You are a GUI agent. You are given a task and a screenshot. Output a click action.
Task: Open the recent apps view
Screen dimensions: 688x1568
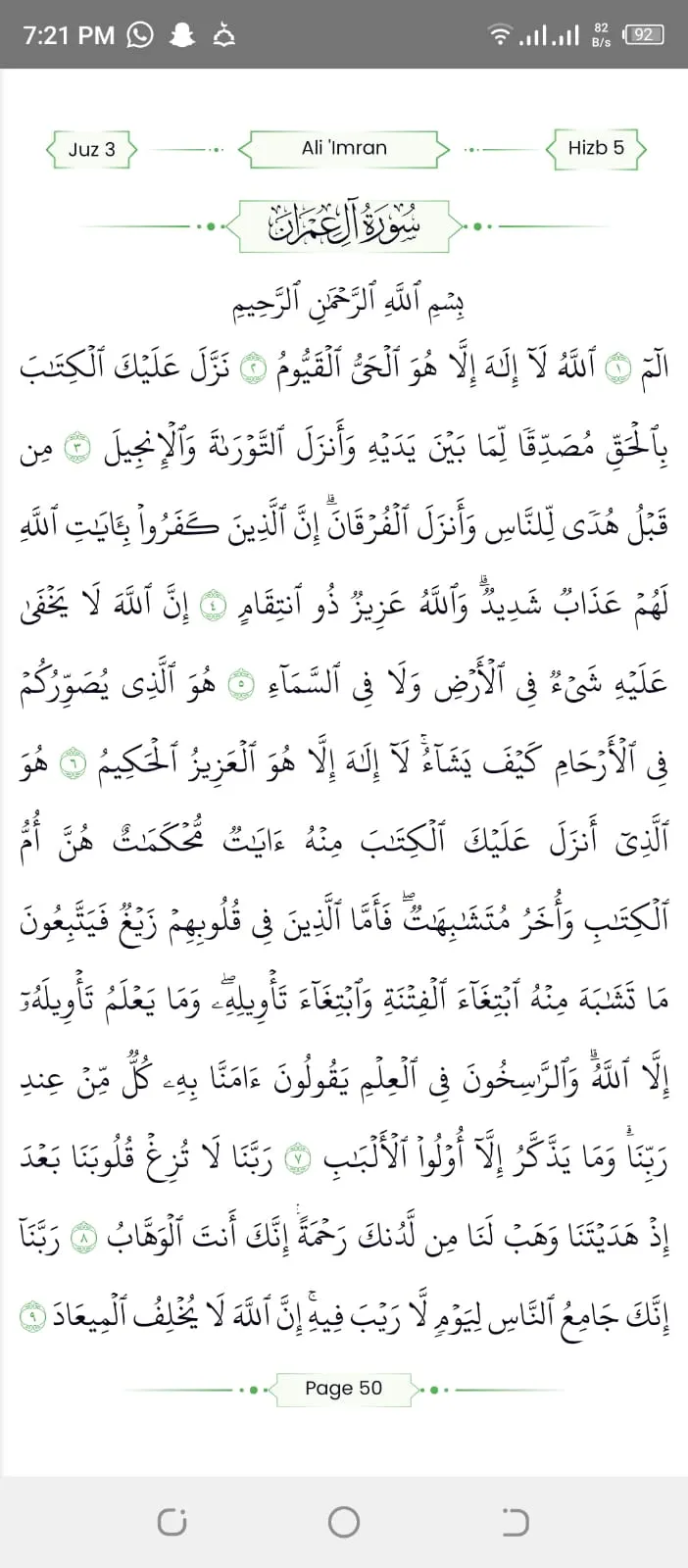[172, 1522]
